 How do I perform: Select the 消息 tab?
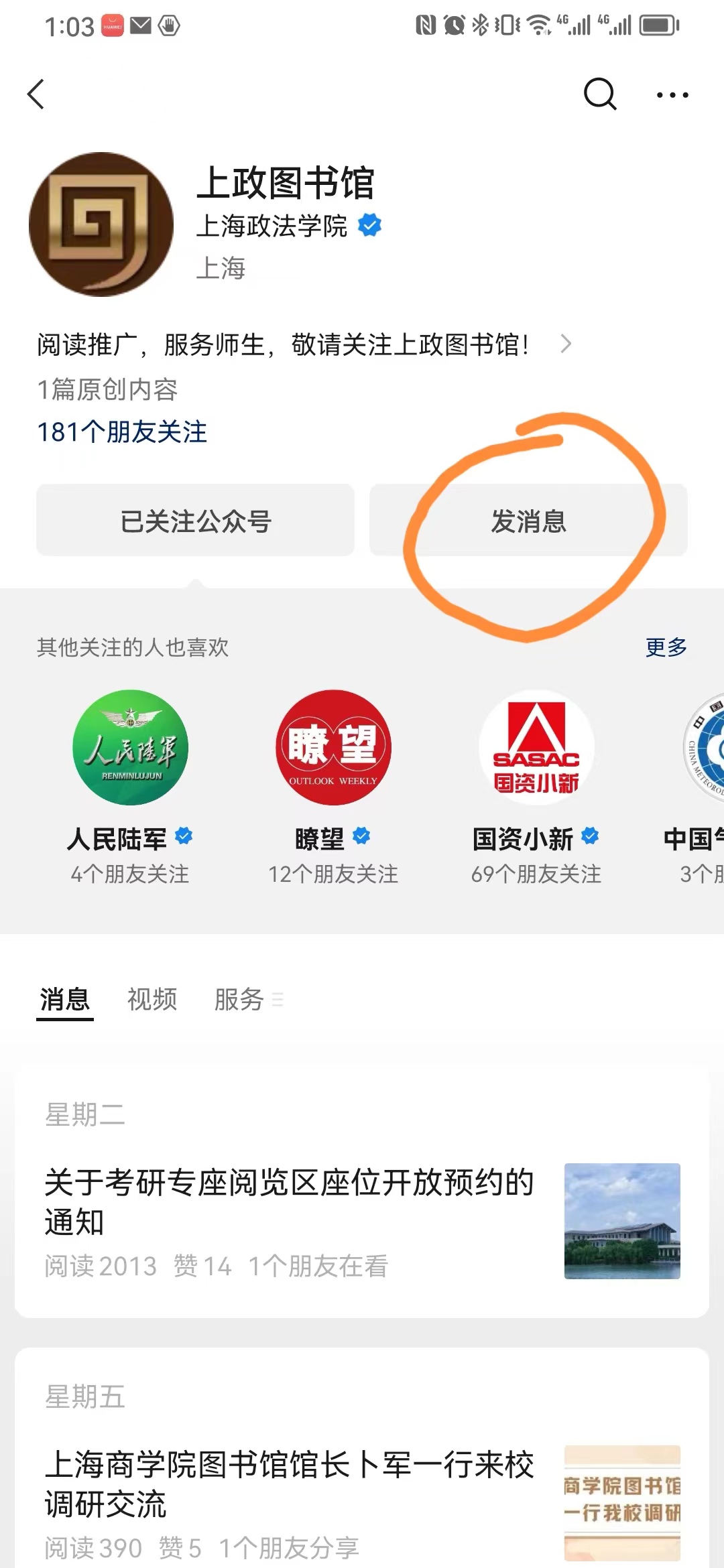64,999
